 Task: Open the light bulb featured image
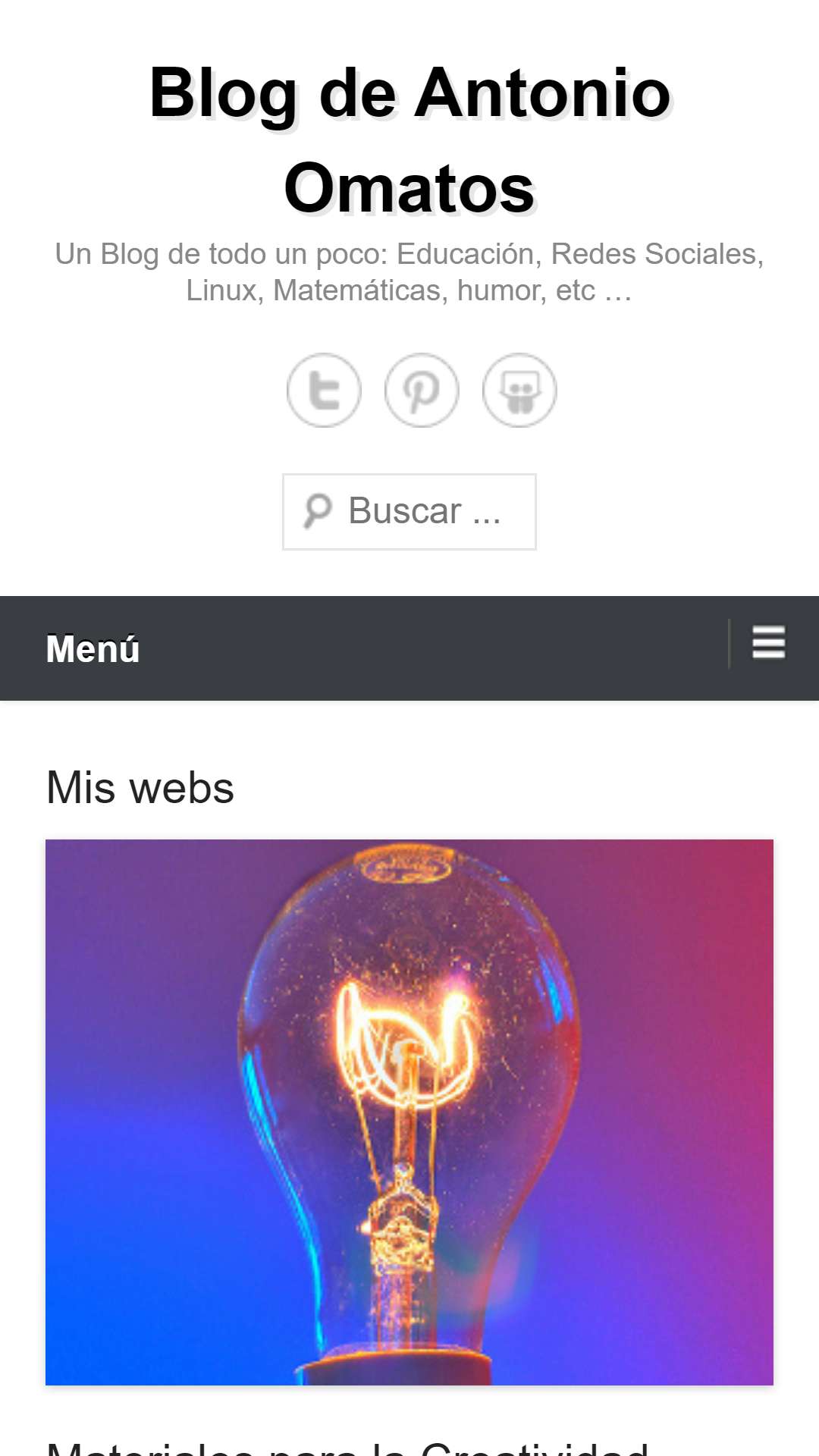tap(409, 1112)
